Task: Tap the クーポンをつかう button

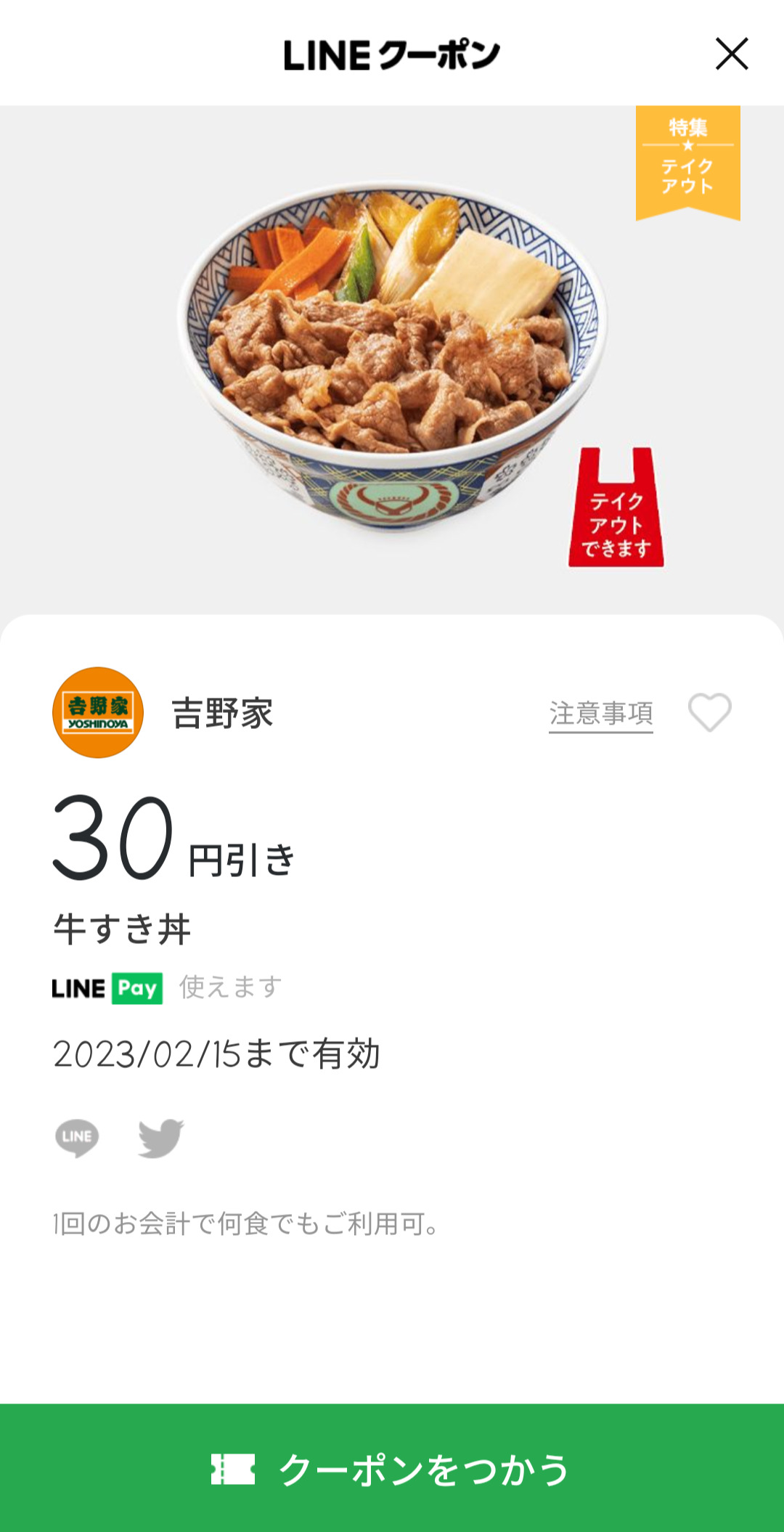Action: [x=392, y=1468]
